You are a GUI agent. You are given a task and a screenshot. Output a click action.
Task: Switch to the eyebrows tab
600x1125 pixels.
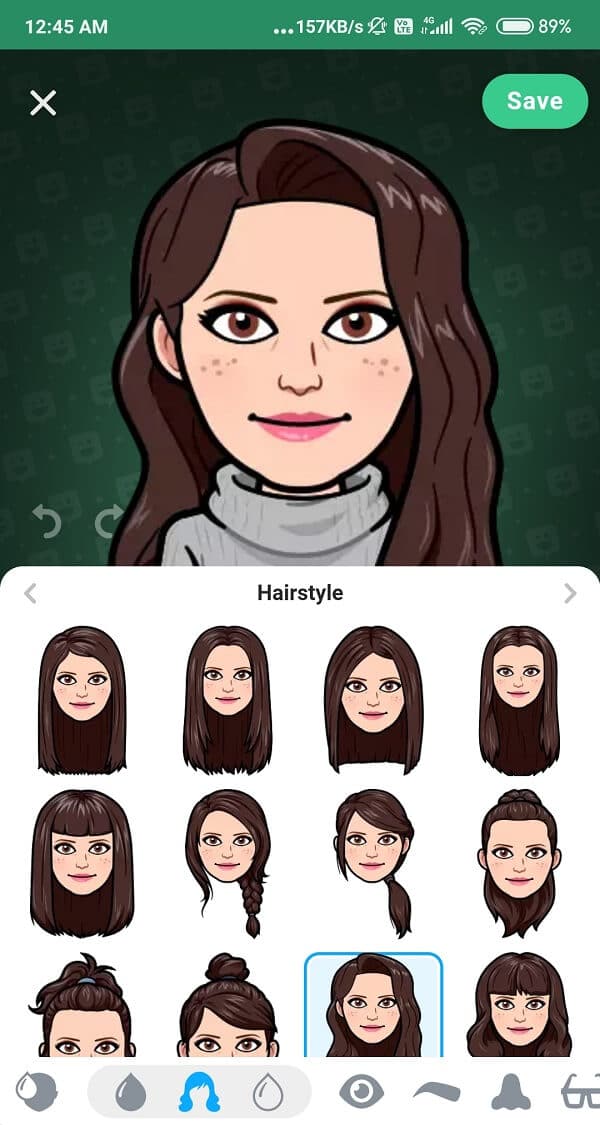click(x=436, y=1092)
